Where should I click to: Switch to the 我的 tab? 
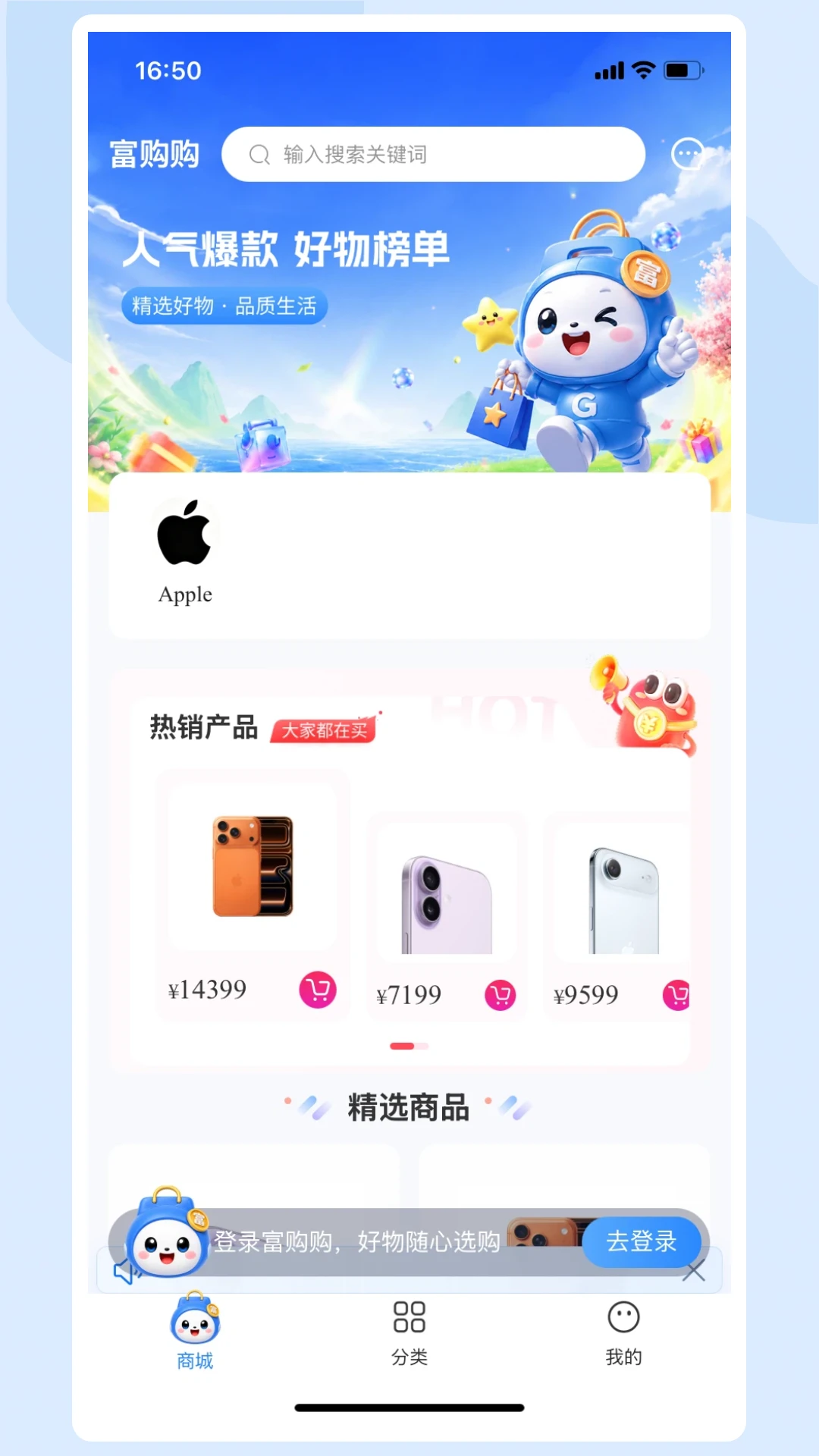click(624, 1333)
